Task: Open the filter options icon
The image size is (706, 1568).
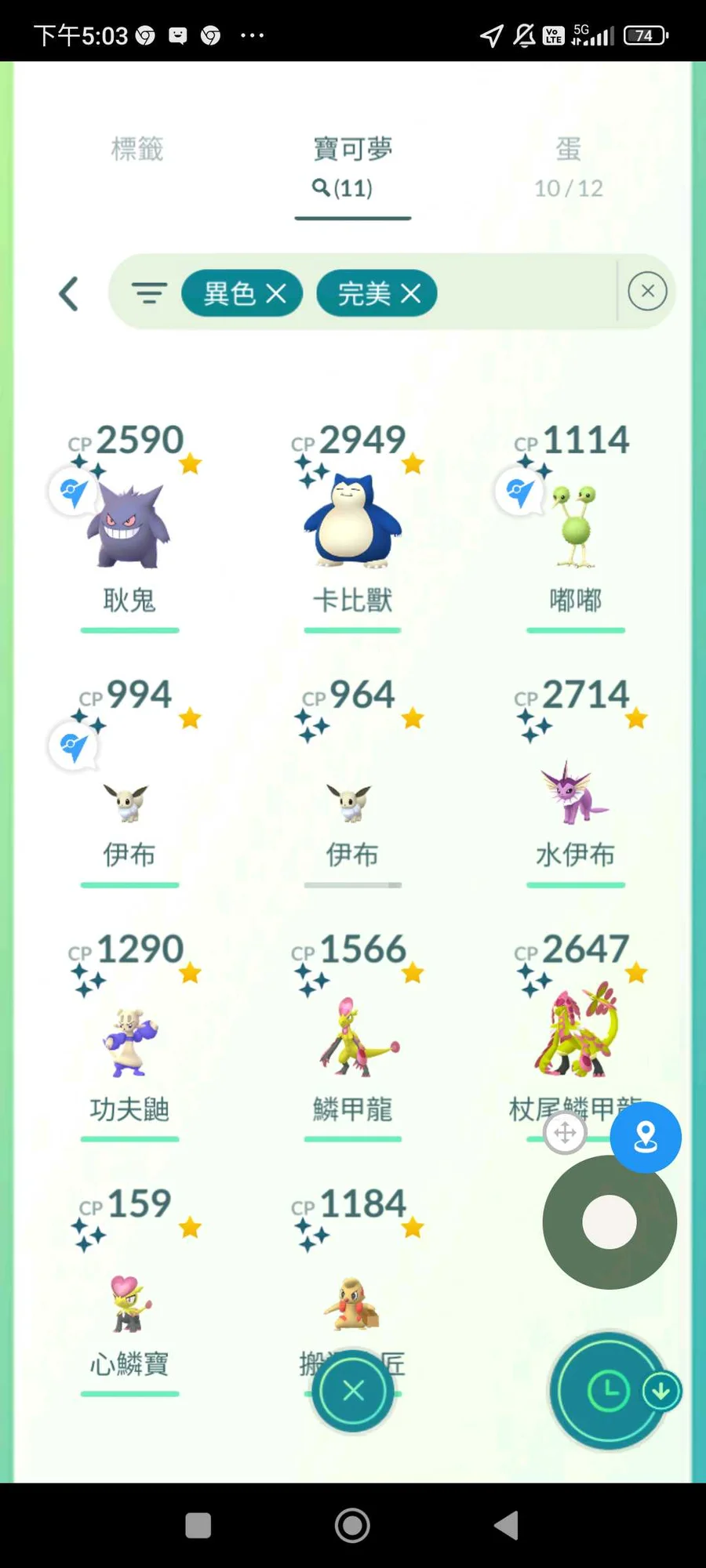Action: (149, 293)
